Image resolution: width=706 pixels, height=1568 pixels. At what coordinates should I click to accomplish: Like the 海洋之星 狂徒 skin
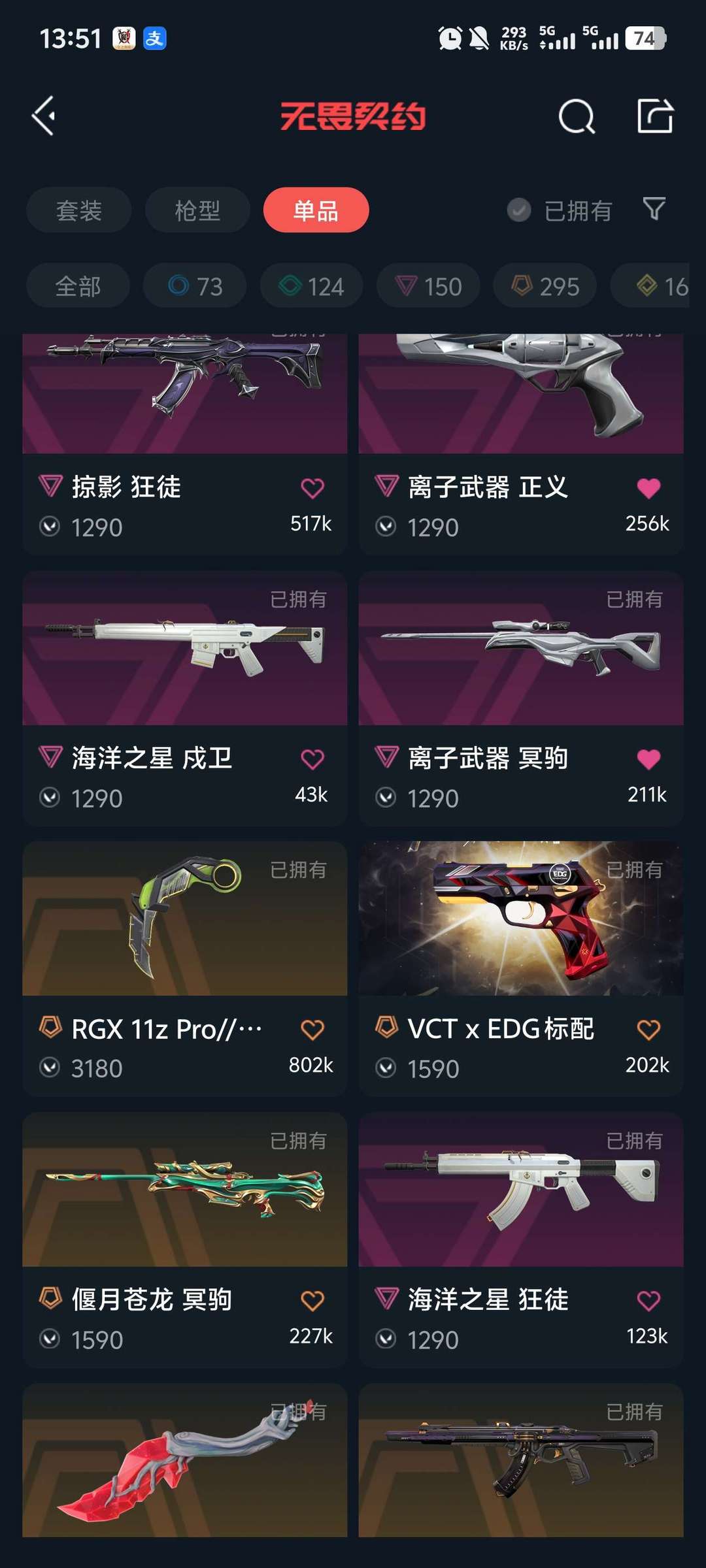[x=648, y=1301]
